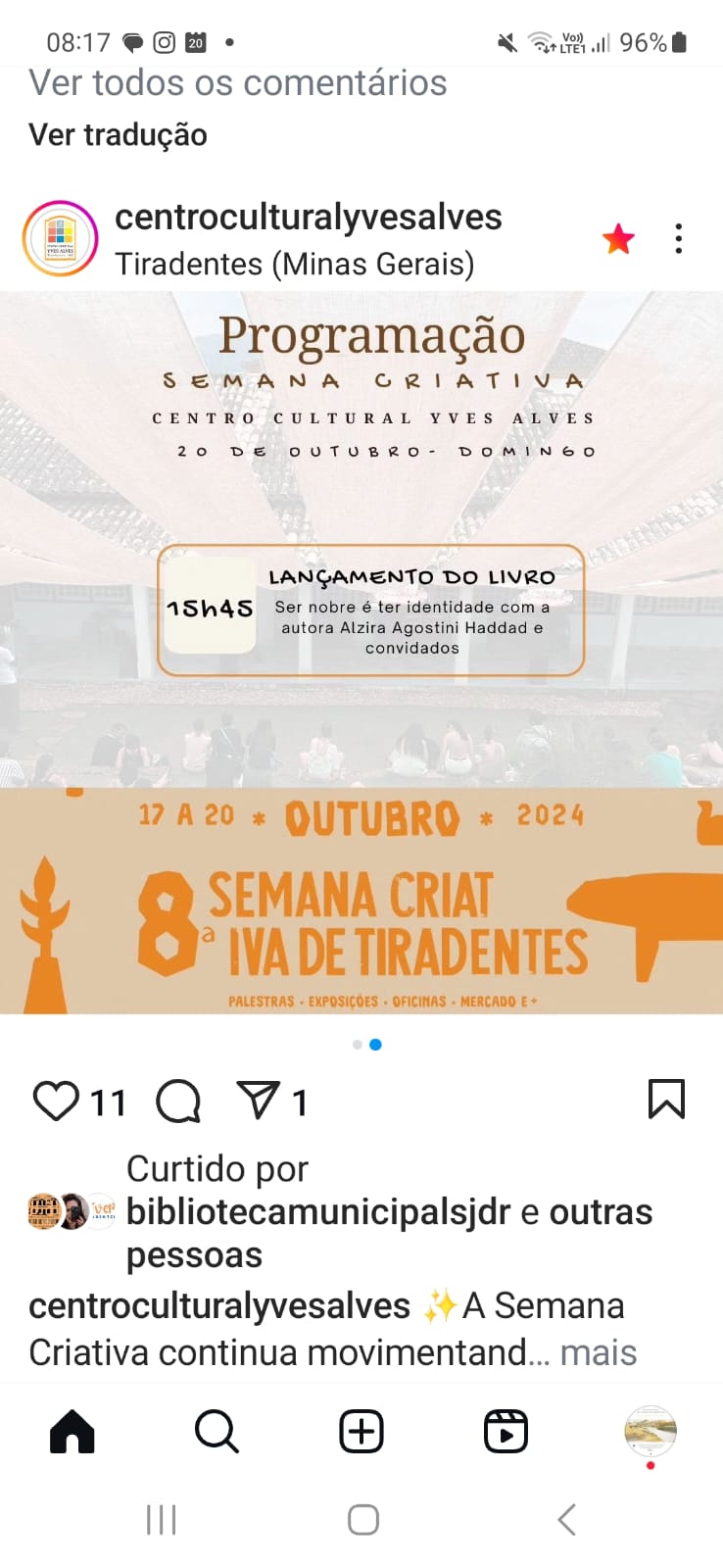This screenshot has height=1568, width=723.
Task: Create a new post with the plus tab
Action: (361, 1432)
